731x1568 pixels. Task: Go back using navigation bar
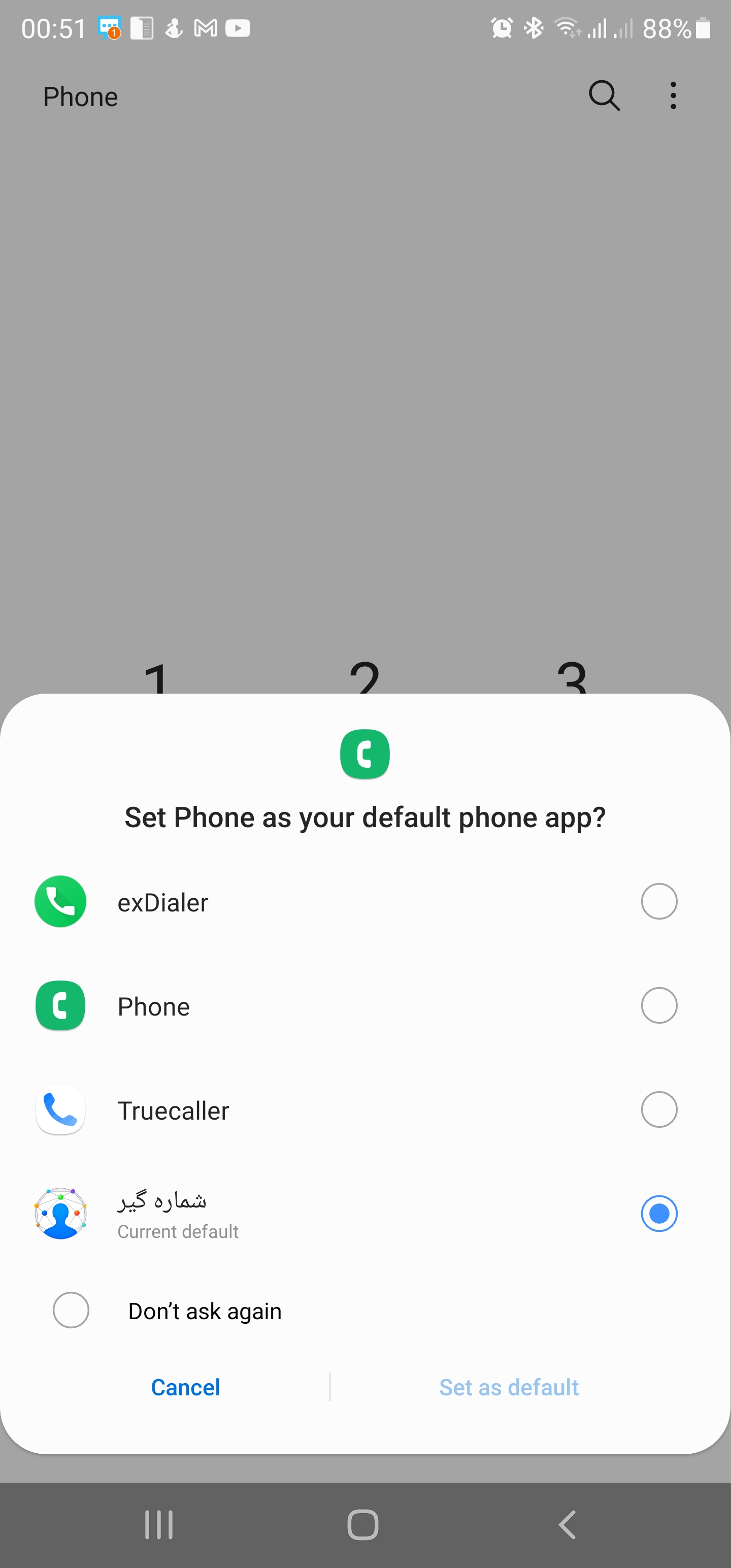(x=567, y=1525)
